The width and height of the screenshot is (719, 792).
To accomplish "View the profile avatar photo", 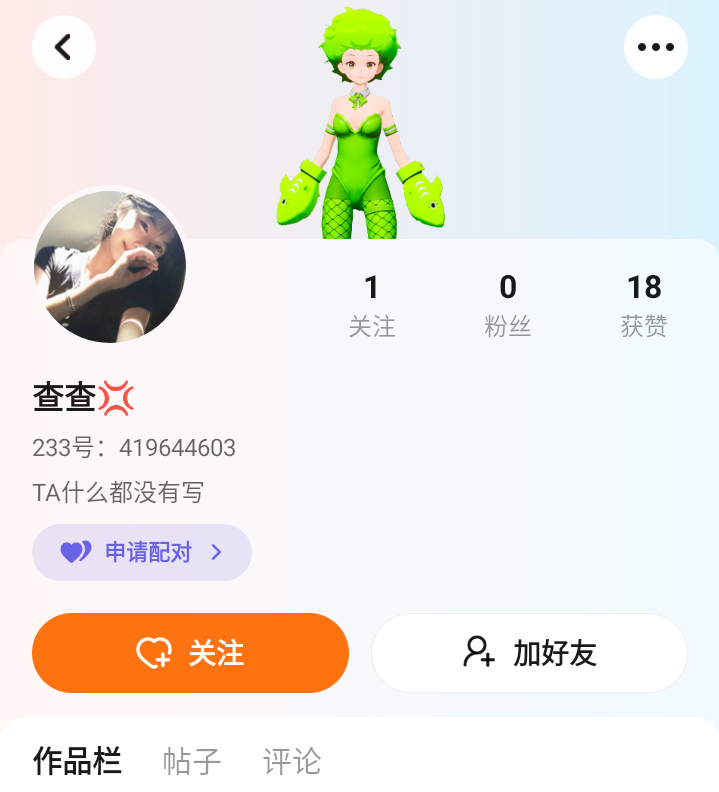I will point(110,267).
